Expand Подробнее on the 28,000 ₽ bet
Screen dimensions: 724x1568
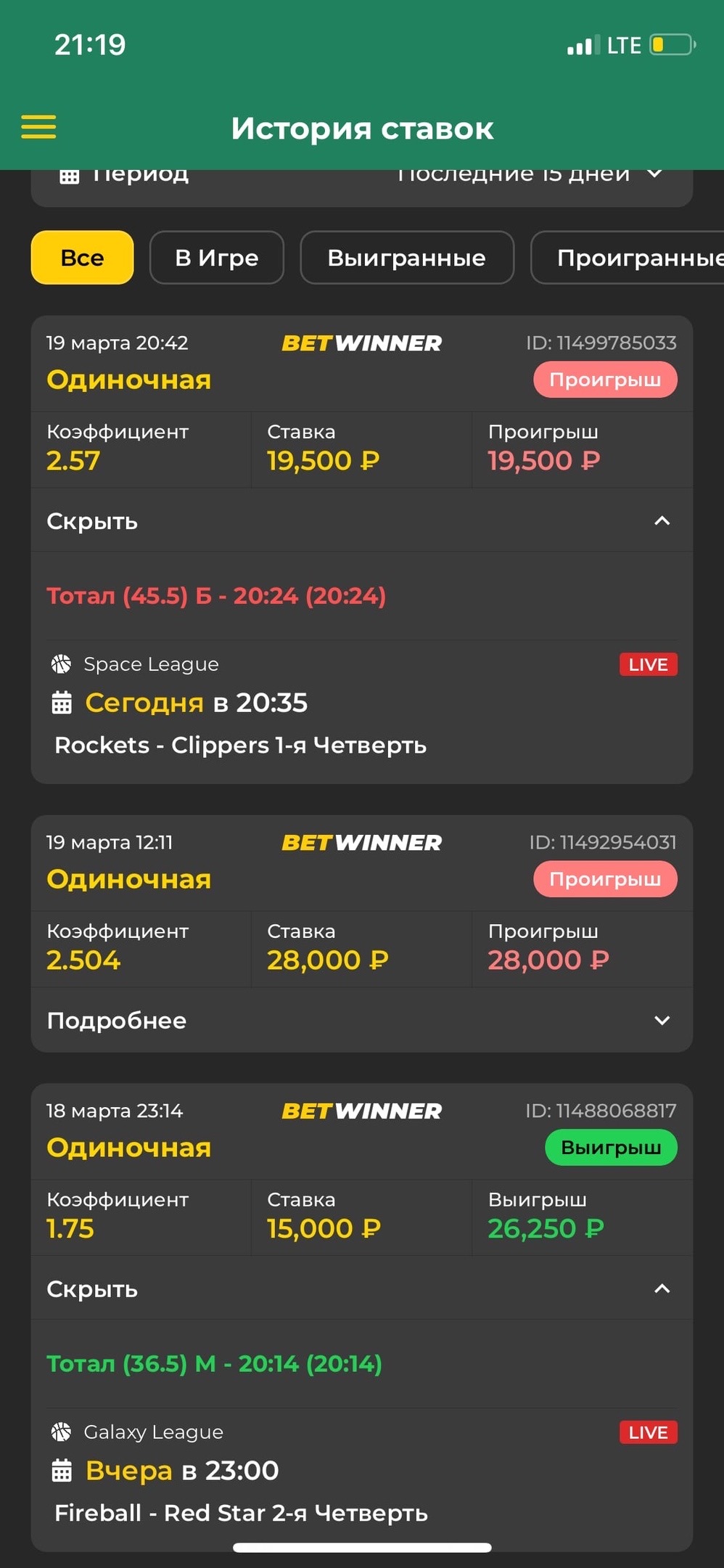361,1020
